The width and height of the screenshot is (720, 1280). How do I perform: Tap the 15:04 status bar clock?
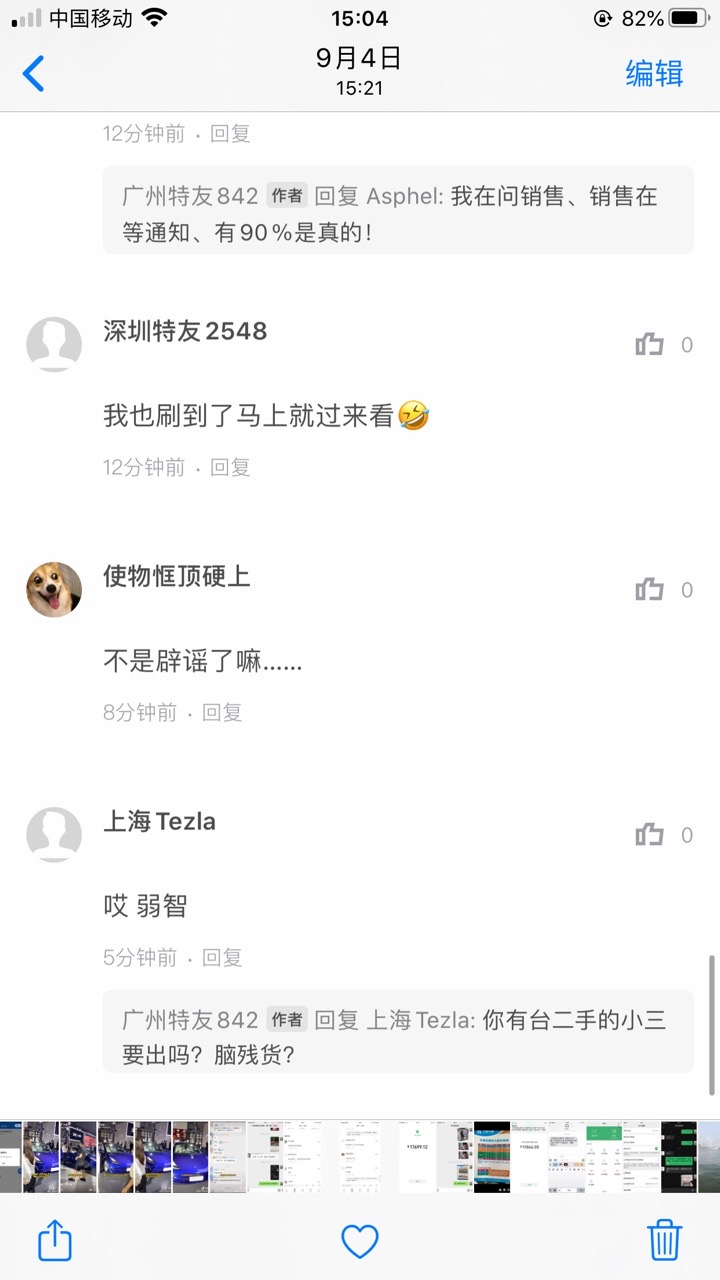pyautogui.click(x=360, y=16)
